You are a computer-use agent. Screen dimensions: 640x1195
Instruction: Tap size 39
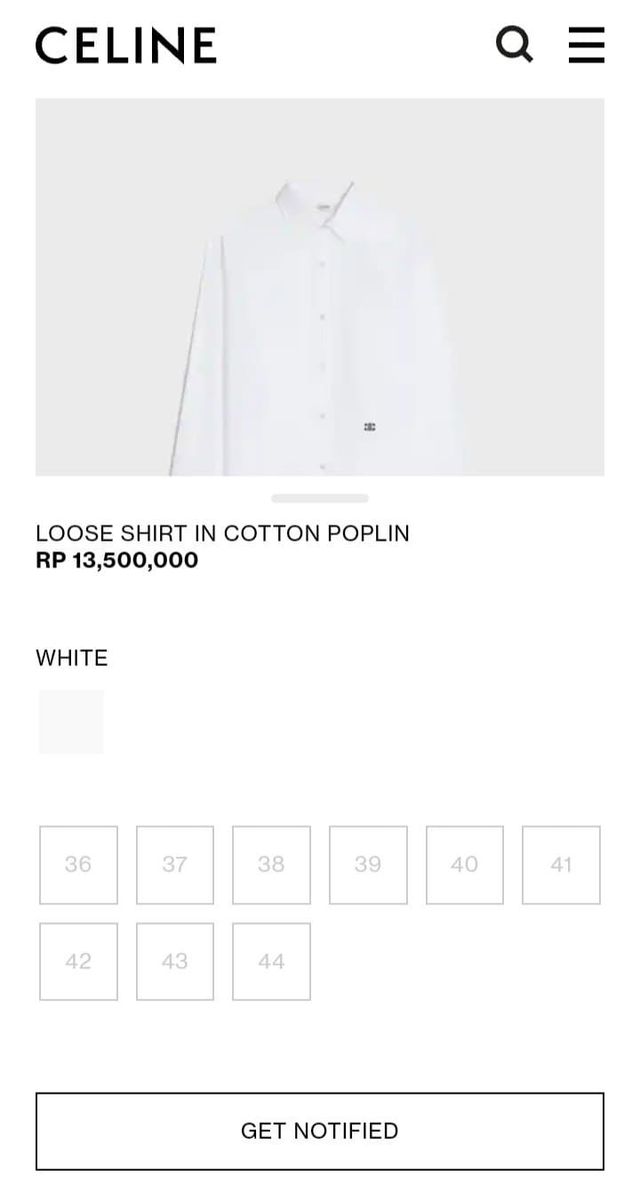pyautogui.click(x=368, y=864)
